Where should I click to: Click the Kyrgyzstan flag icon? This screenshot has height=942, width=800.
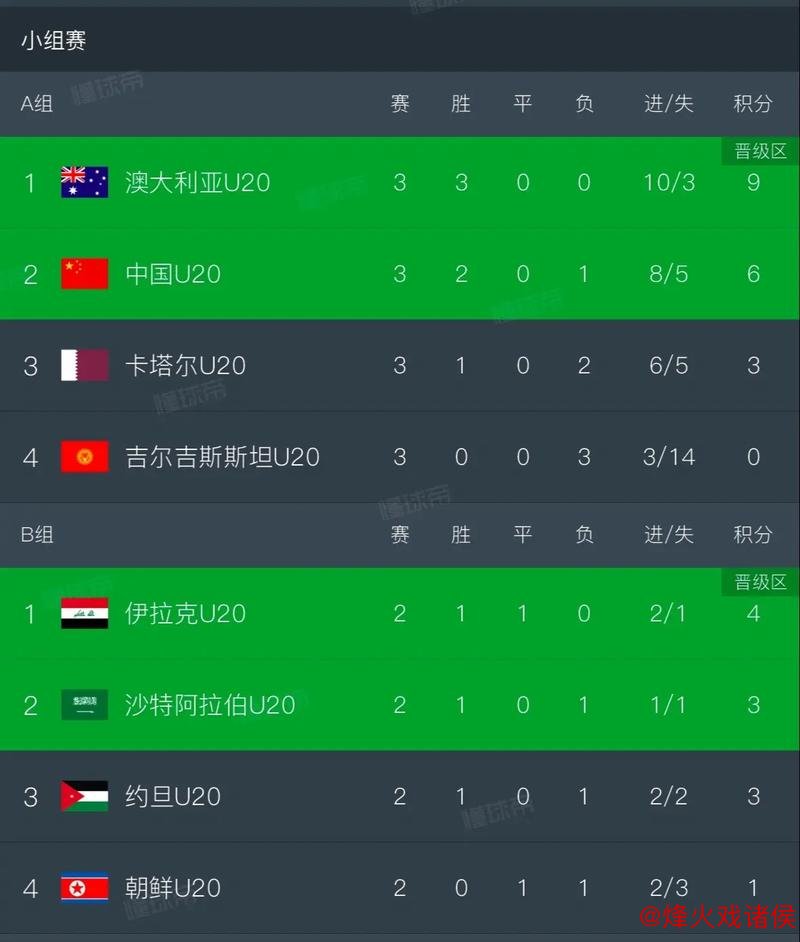84,457
